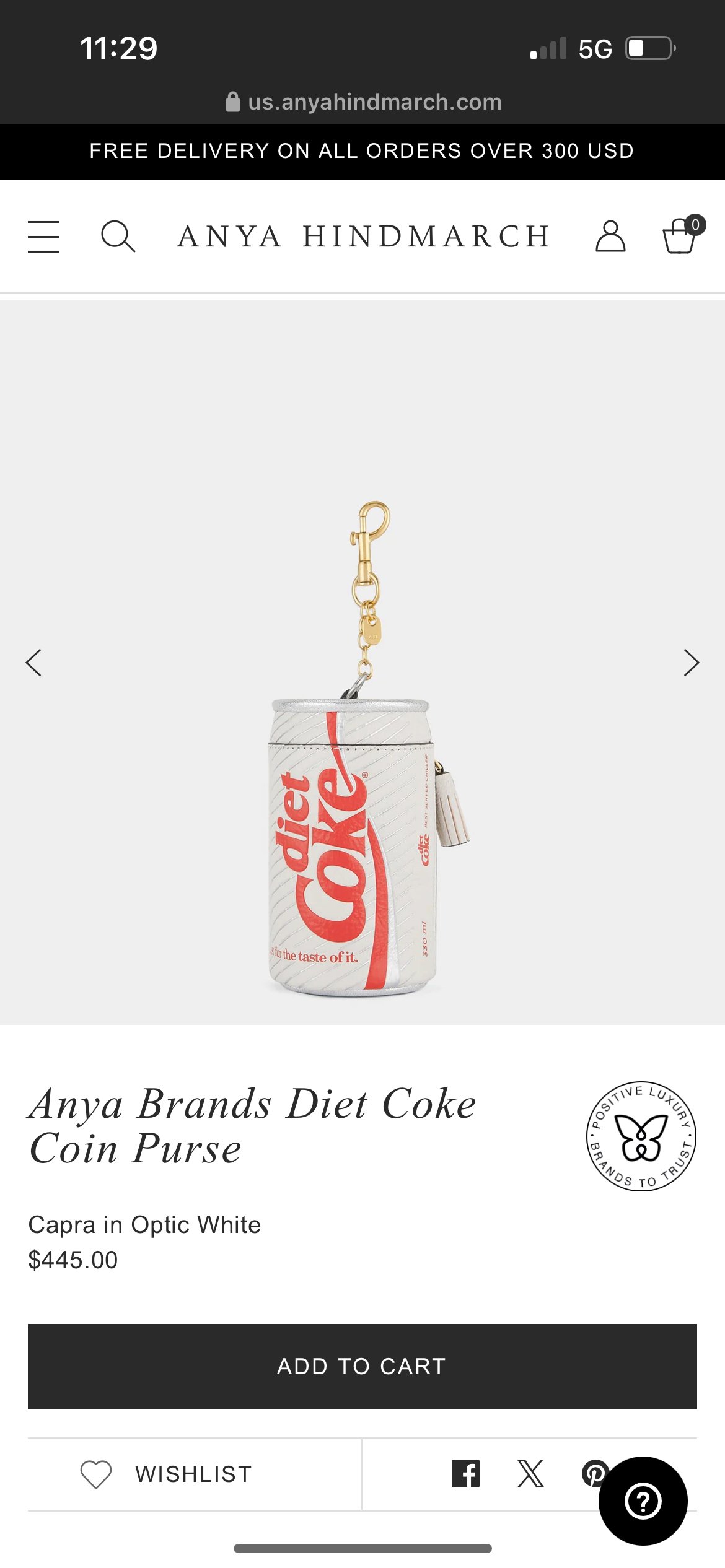Viewport: 725px width, 1568px height.
Task: Open the site search
Action: (118, 237)
